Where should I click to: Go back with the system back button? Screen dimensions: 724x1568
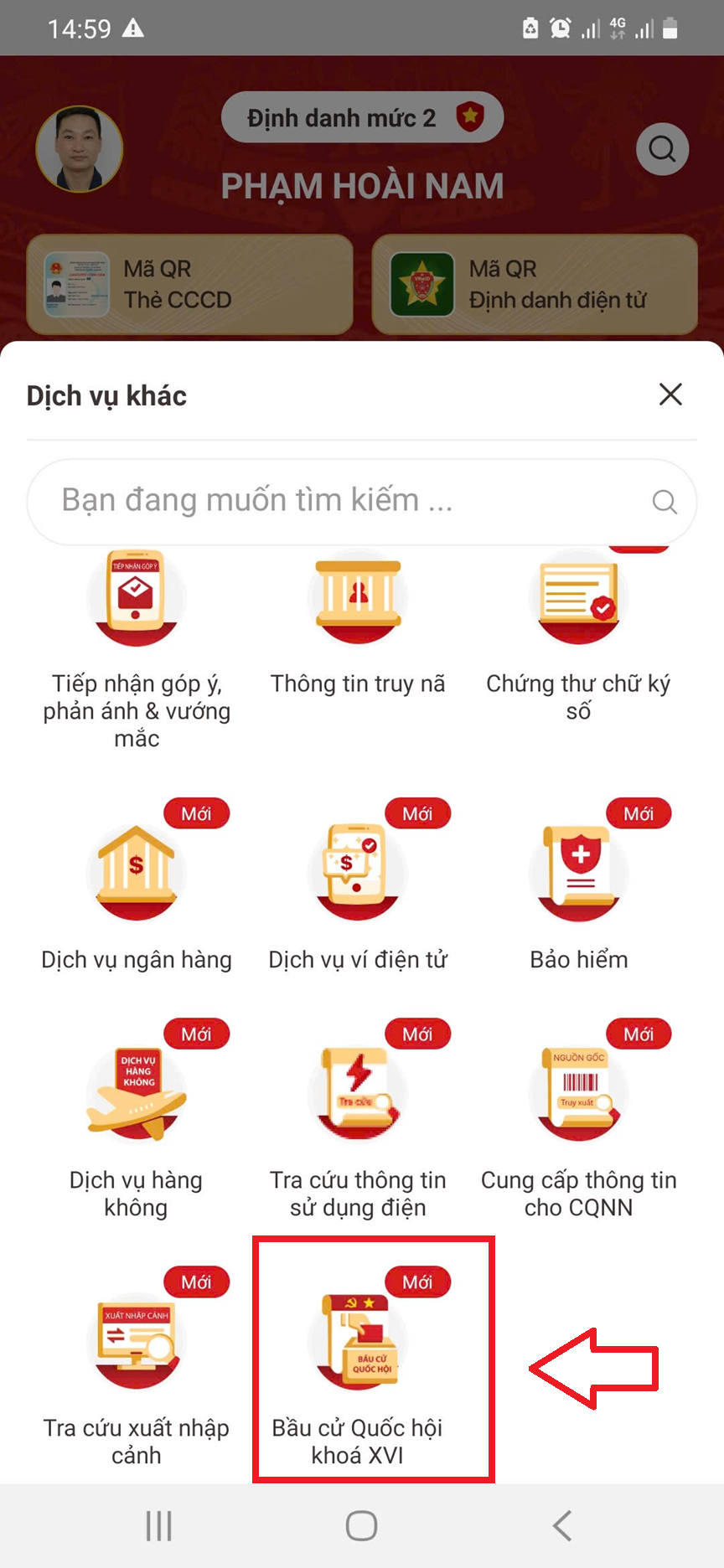pyautogui.click(x=562, y=1525)
